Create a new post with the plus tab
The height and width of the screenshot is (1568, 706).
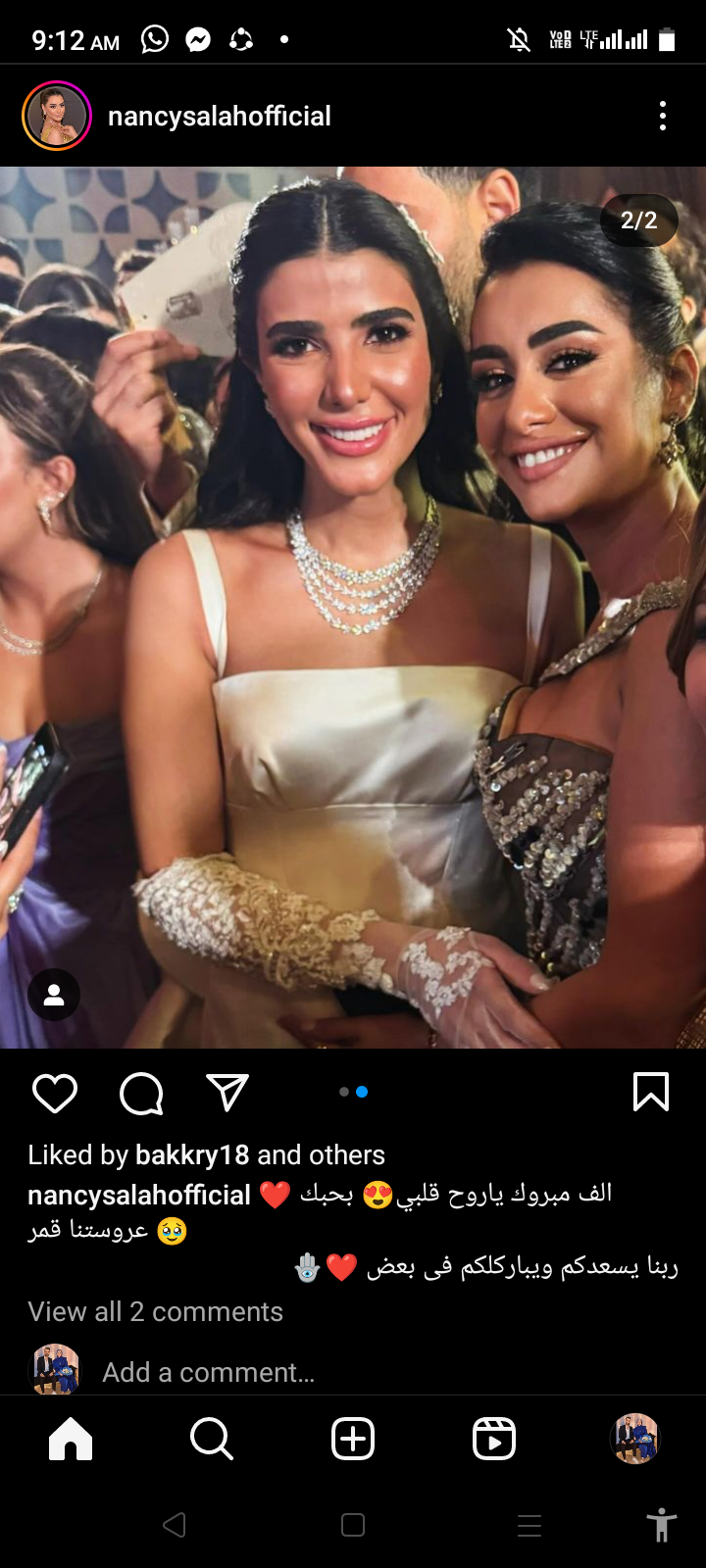(353, 1439)
